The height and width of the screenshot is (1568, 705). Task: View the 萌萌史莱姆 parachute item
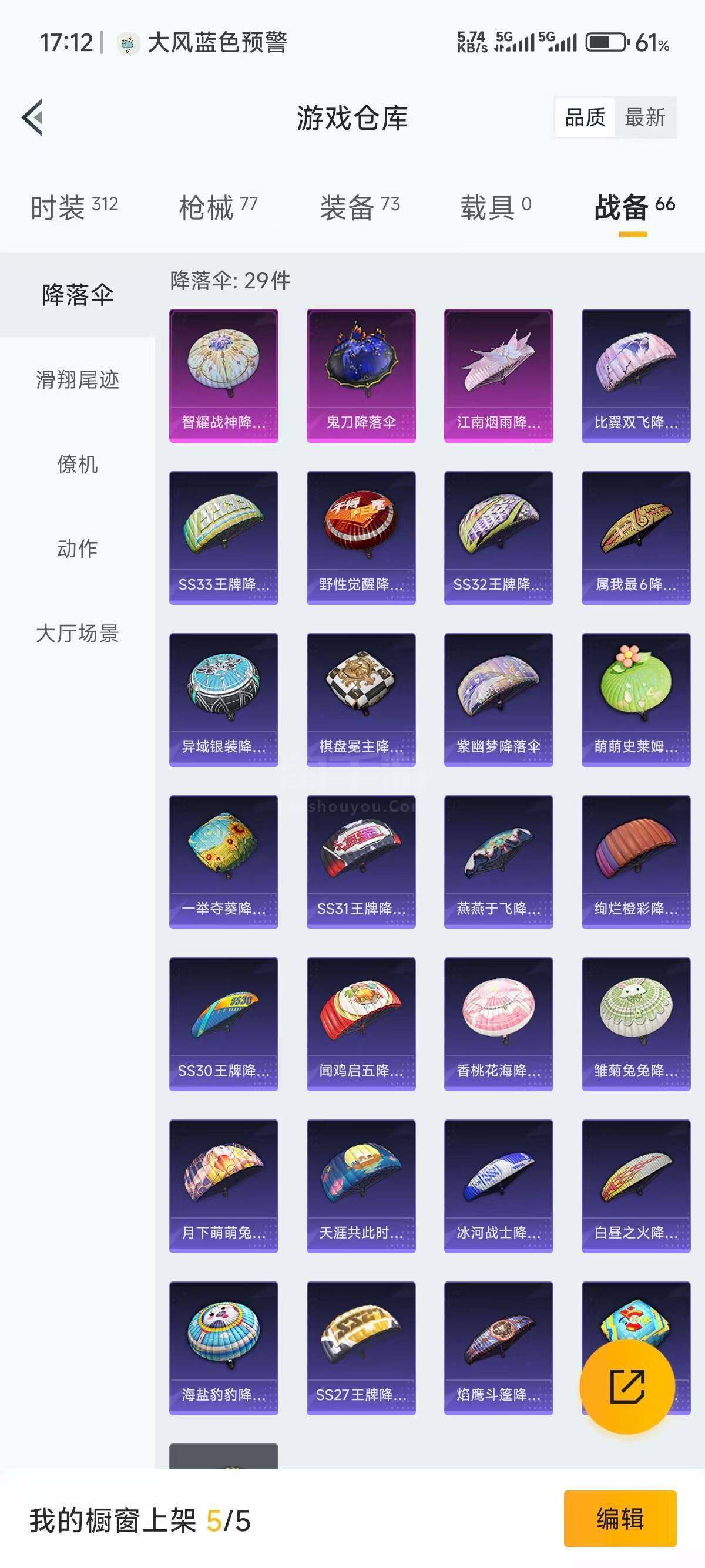coord(636,700)
